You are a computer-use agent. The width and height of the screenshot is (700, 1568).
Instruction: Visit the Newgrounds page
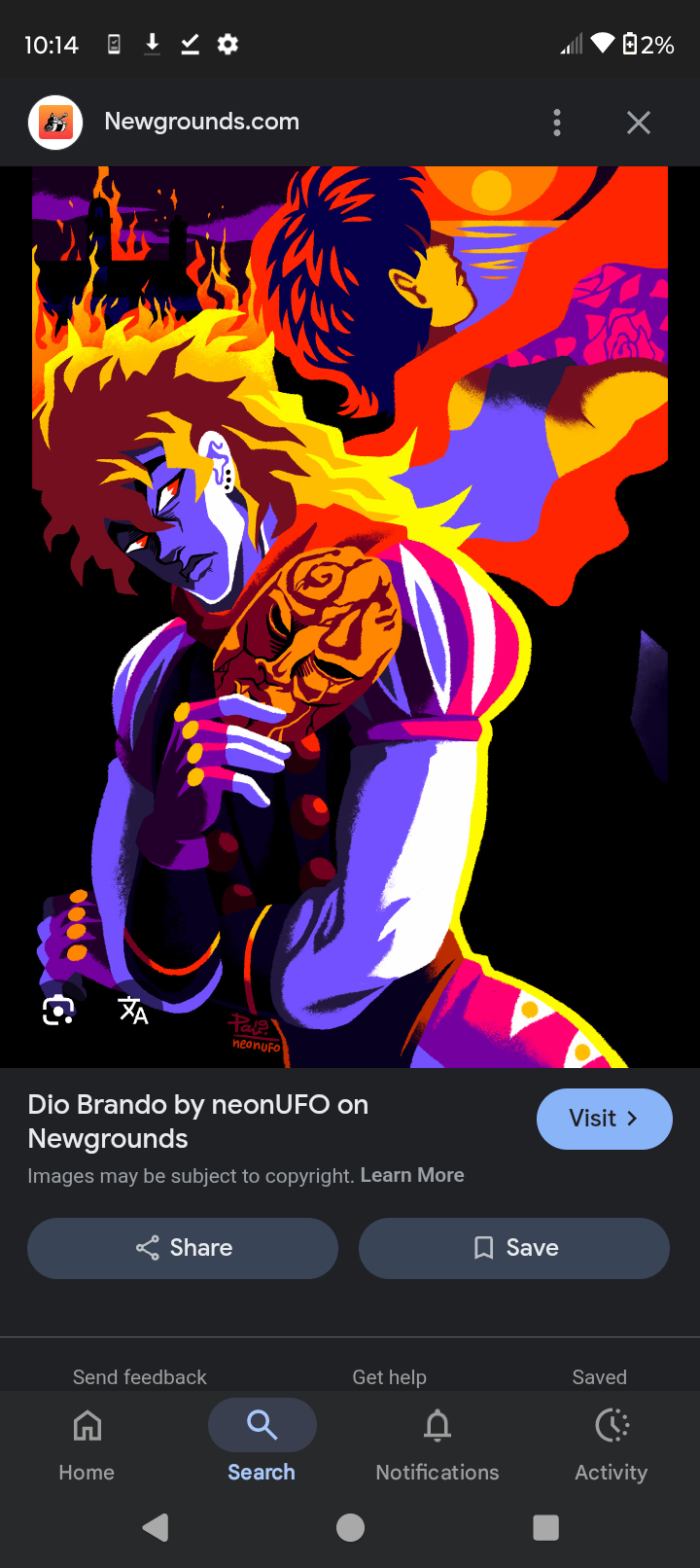[604, 1119]
